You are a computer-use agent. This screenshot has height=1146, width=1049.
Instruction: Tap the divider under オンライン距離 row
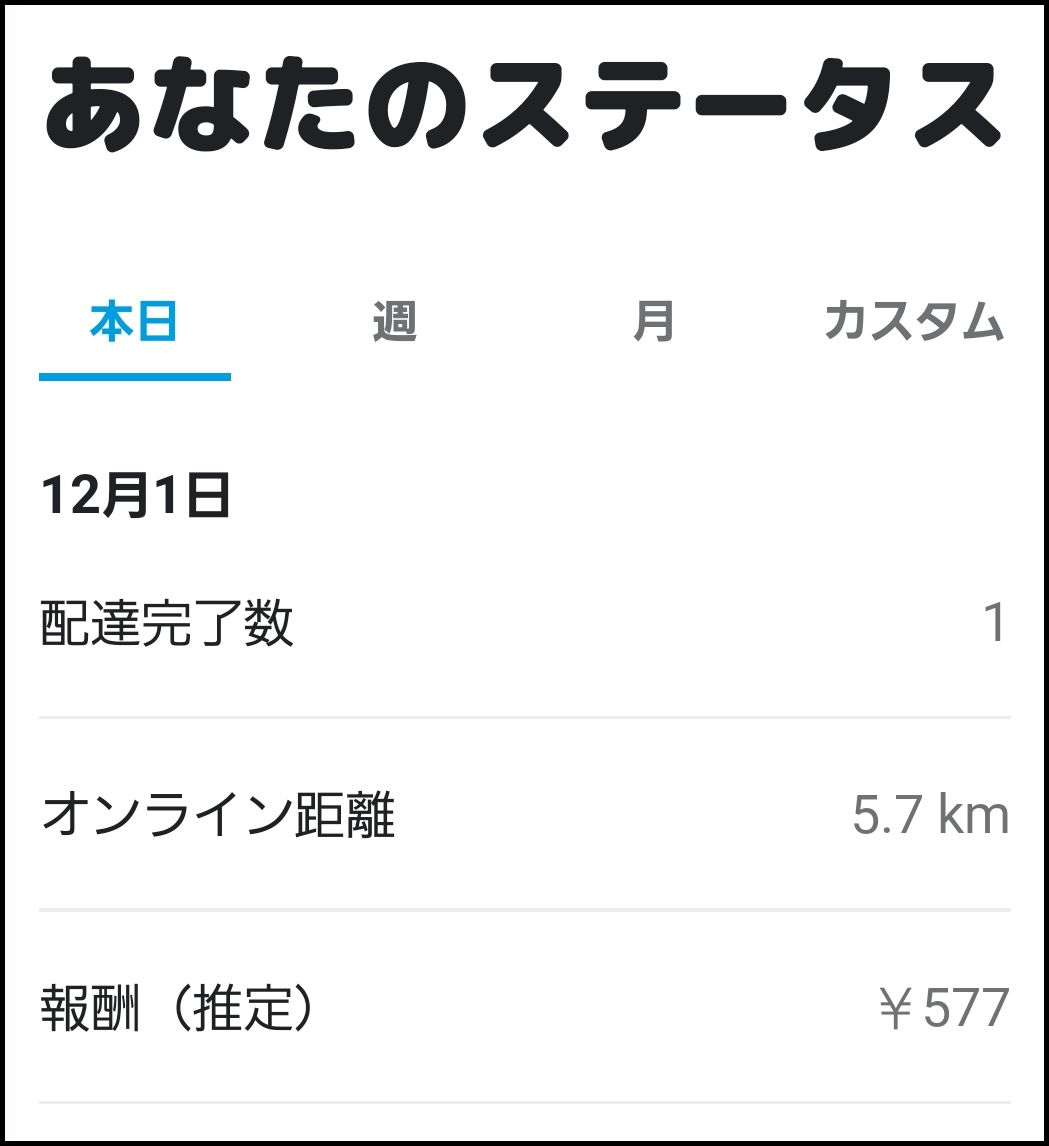524,909
